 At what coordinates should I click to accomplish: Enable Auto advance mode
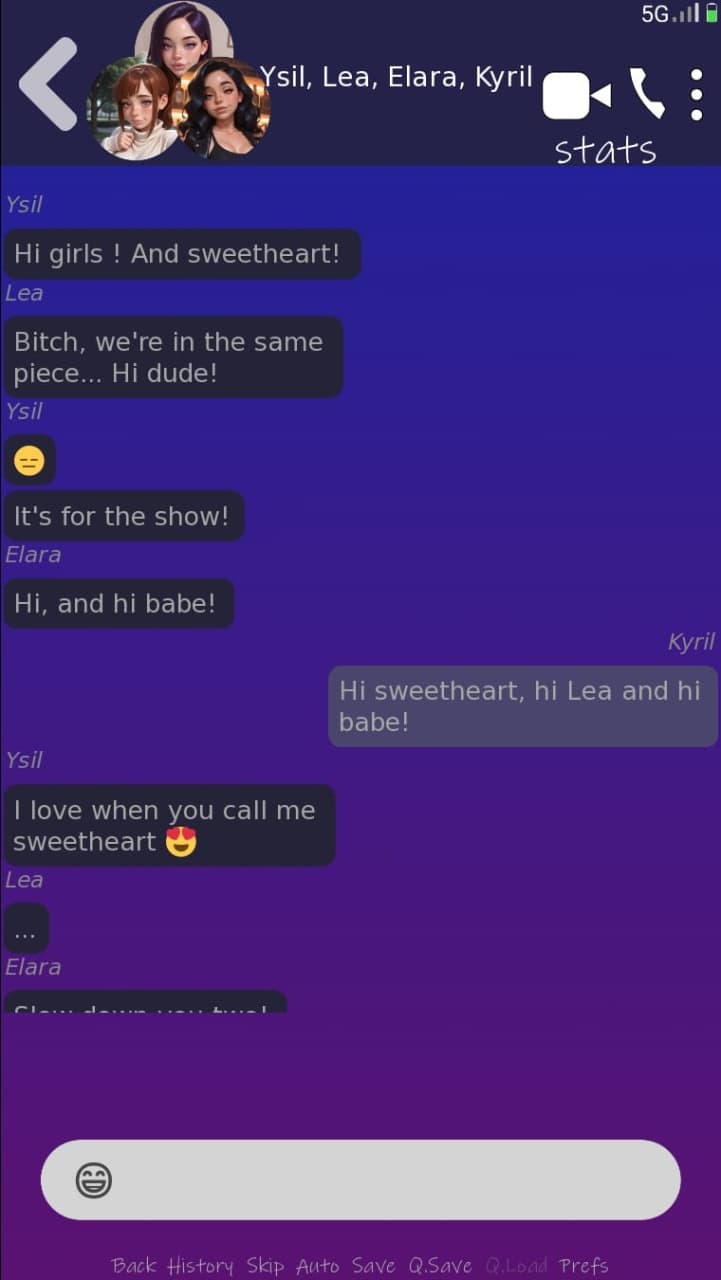(317, 1265)
